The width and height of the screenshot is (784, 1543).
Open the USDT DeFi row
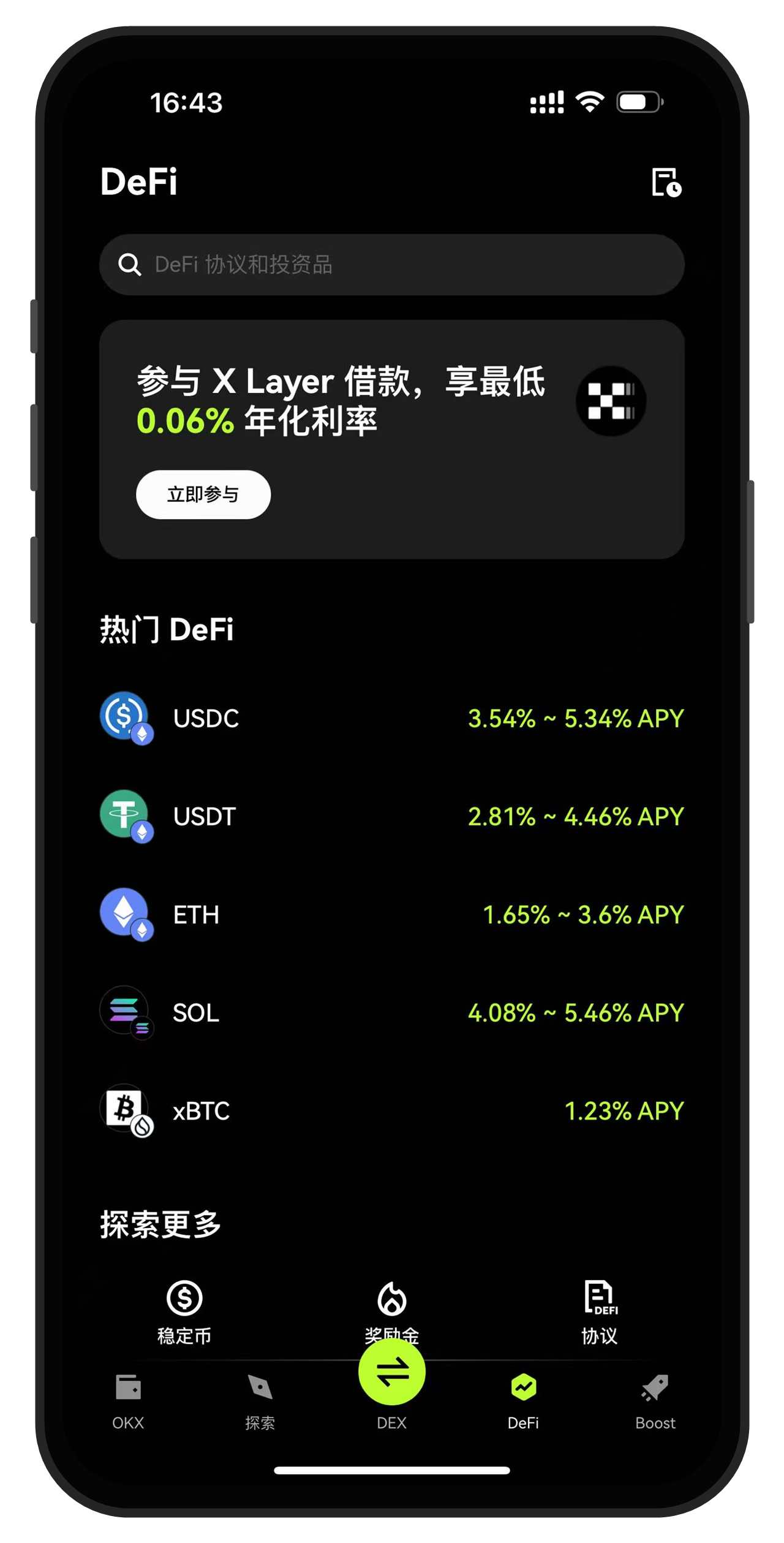click(x=392, y=816)
